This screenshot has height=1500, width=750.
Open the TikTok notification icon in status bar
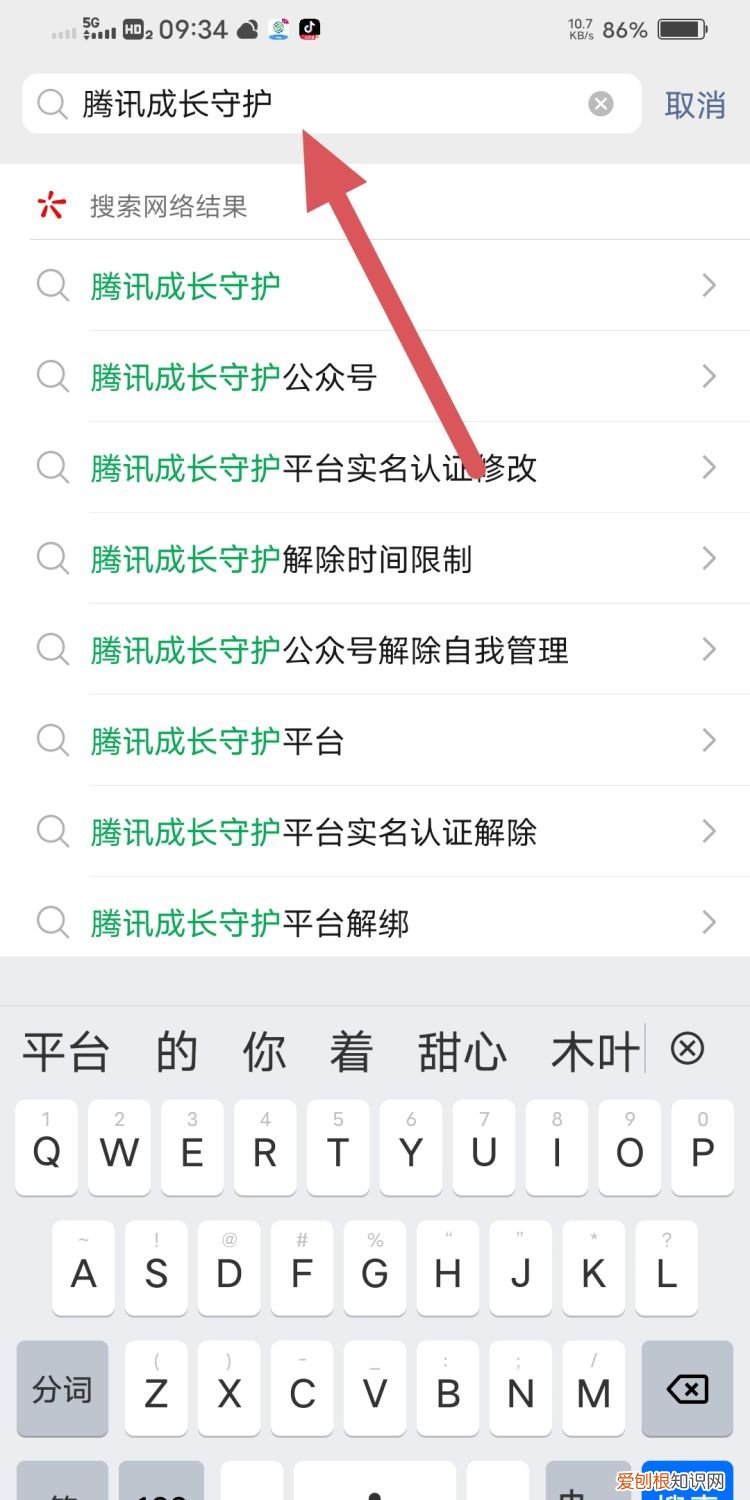click(308, 29)
